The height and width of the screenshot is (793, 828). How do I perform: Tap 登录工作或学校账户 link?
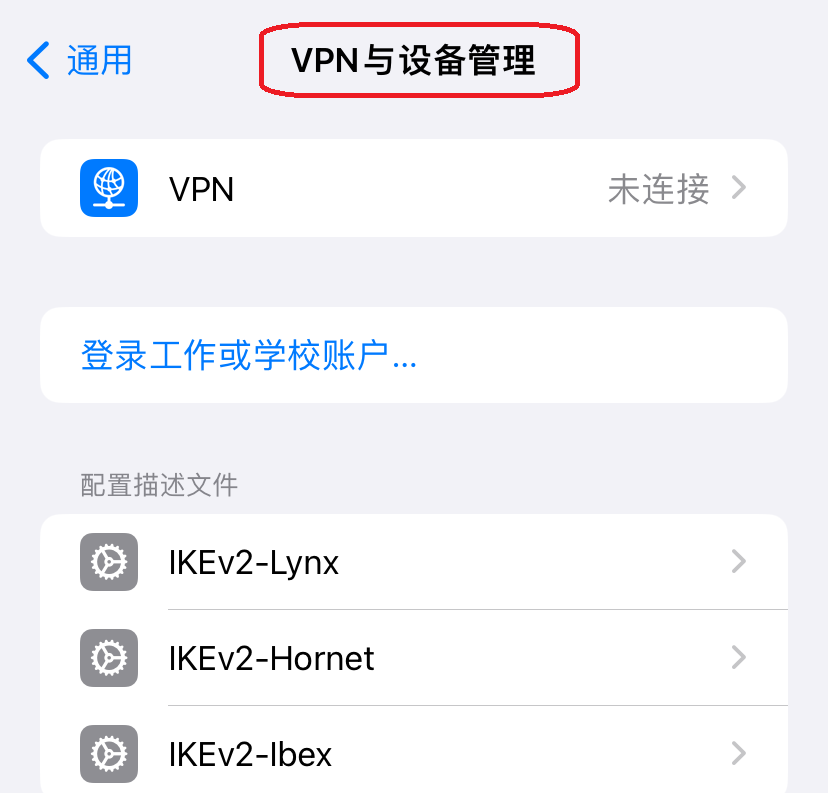(248, 355)
